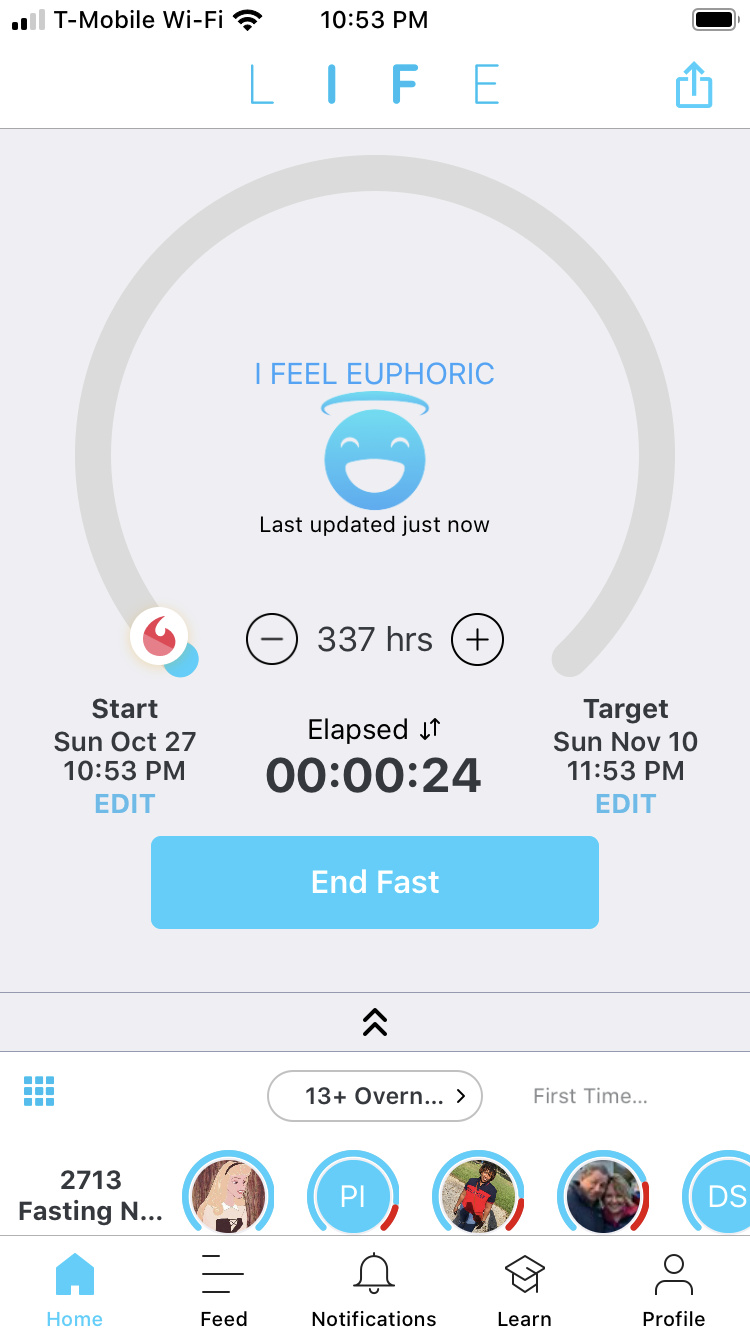Open the DS member profile
This screenshot has width=750, height=1334.
coord(720,1194)
